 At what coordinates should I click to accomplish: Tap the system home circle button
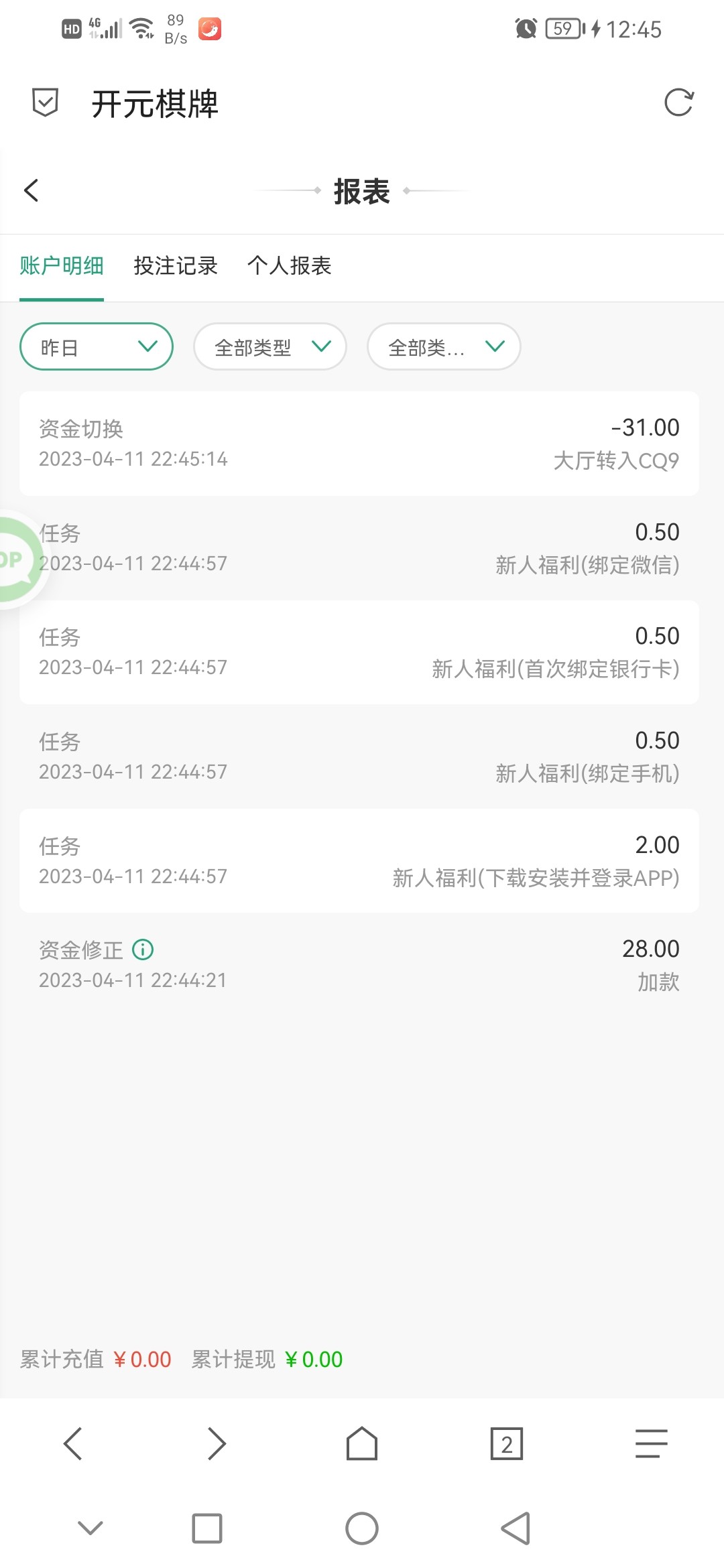(x=362, y=1528)
